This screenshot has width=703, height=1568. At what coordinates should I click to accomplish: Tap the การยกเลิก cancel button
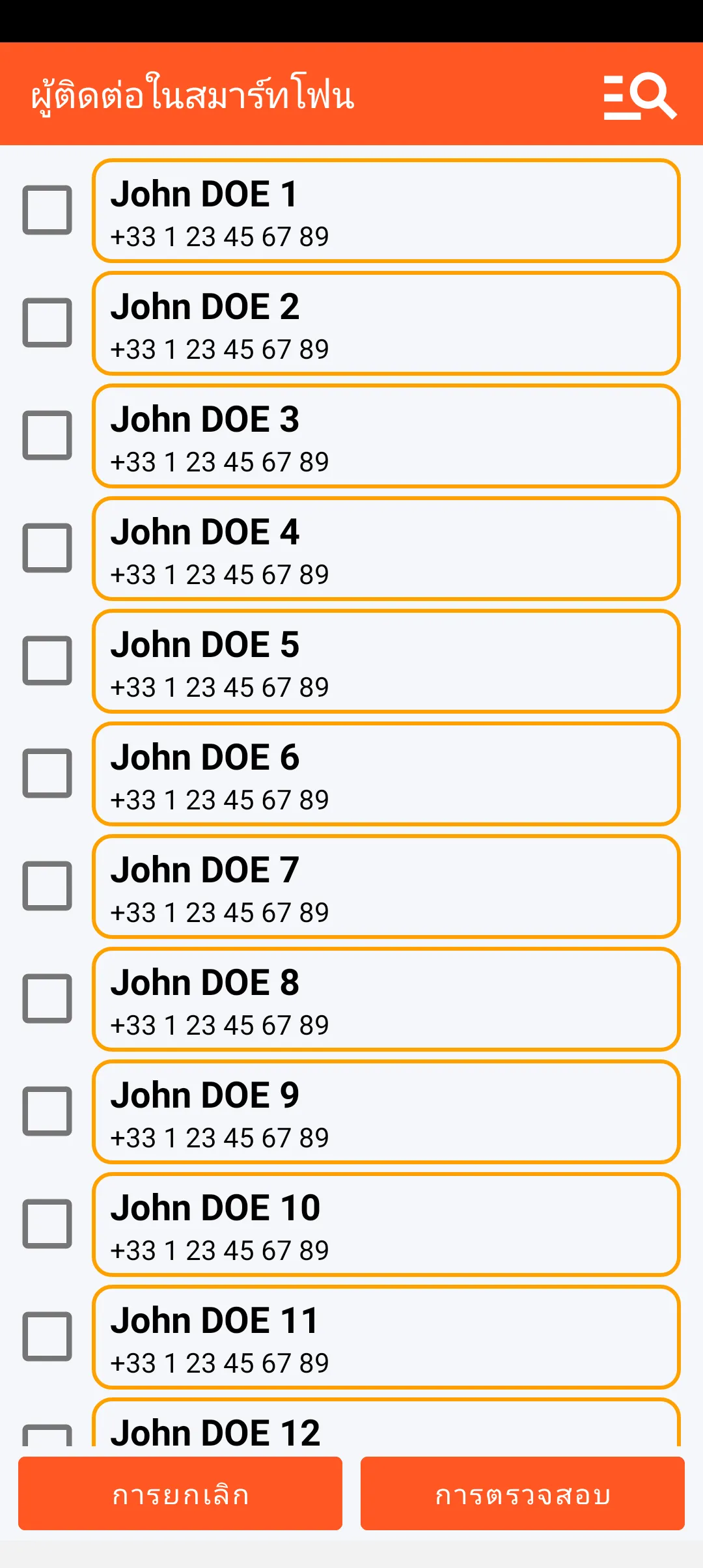(x=180, y=1493)
